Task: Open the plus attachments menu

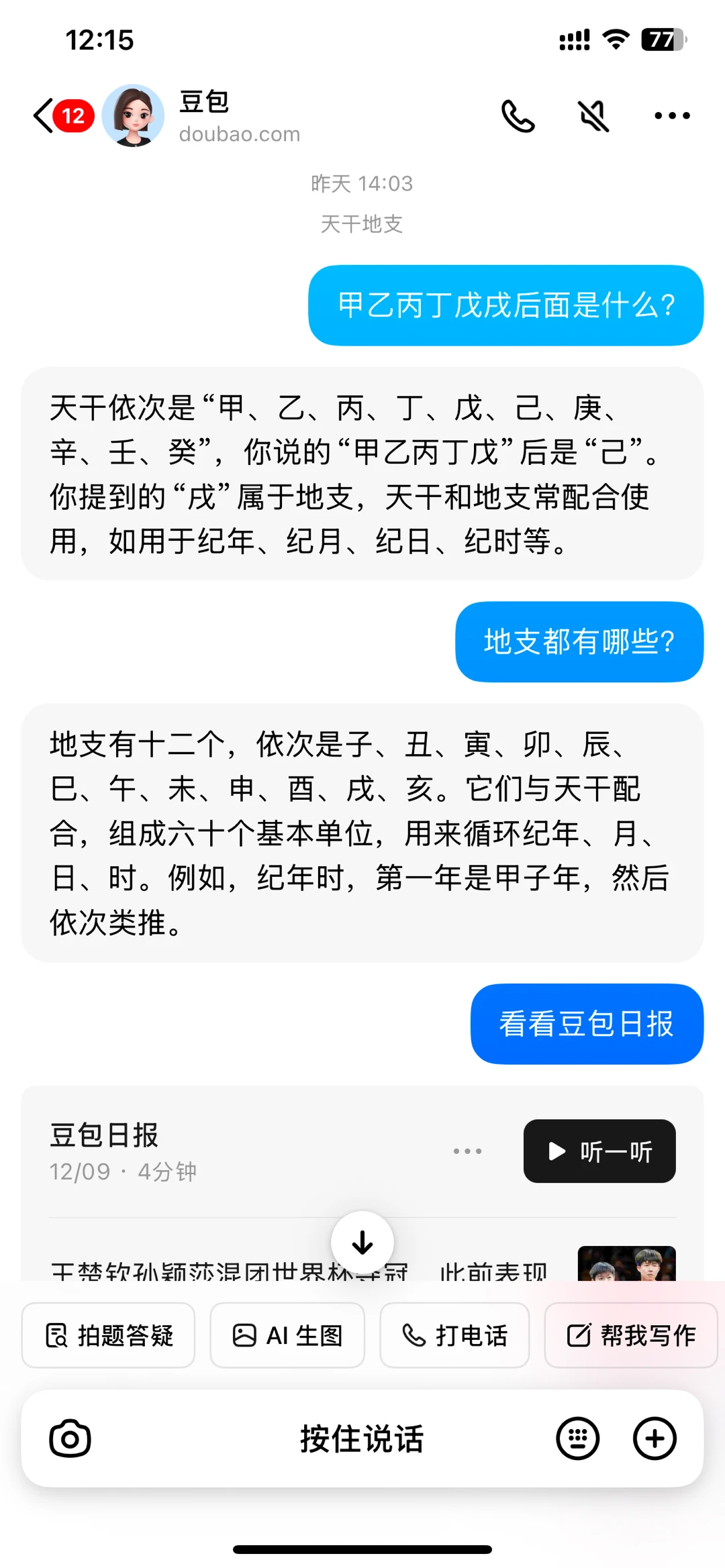Action: (x=655, y=1439)
